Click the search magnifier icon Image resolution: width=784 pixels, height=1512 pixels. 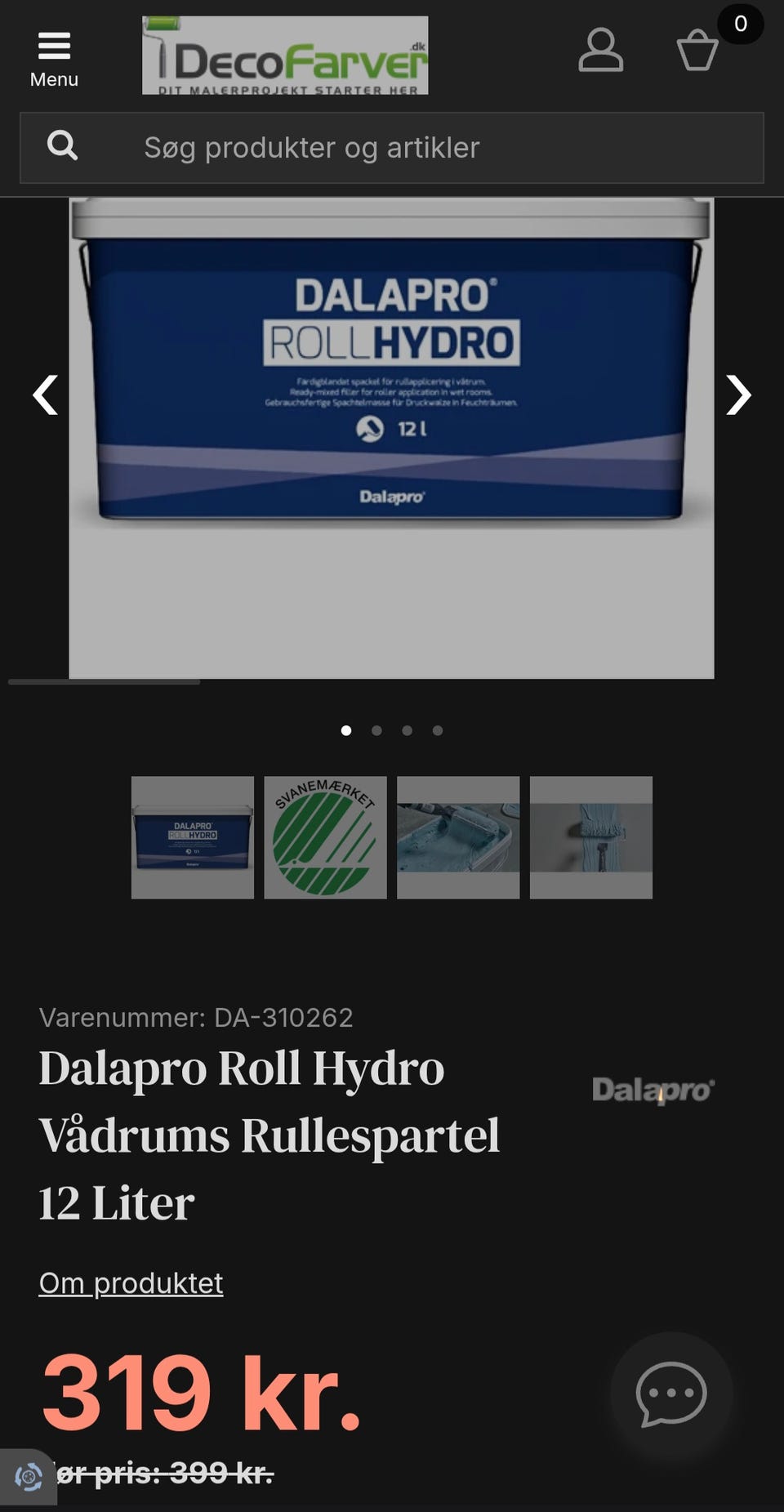(63, 147)
